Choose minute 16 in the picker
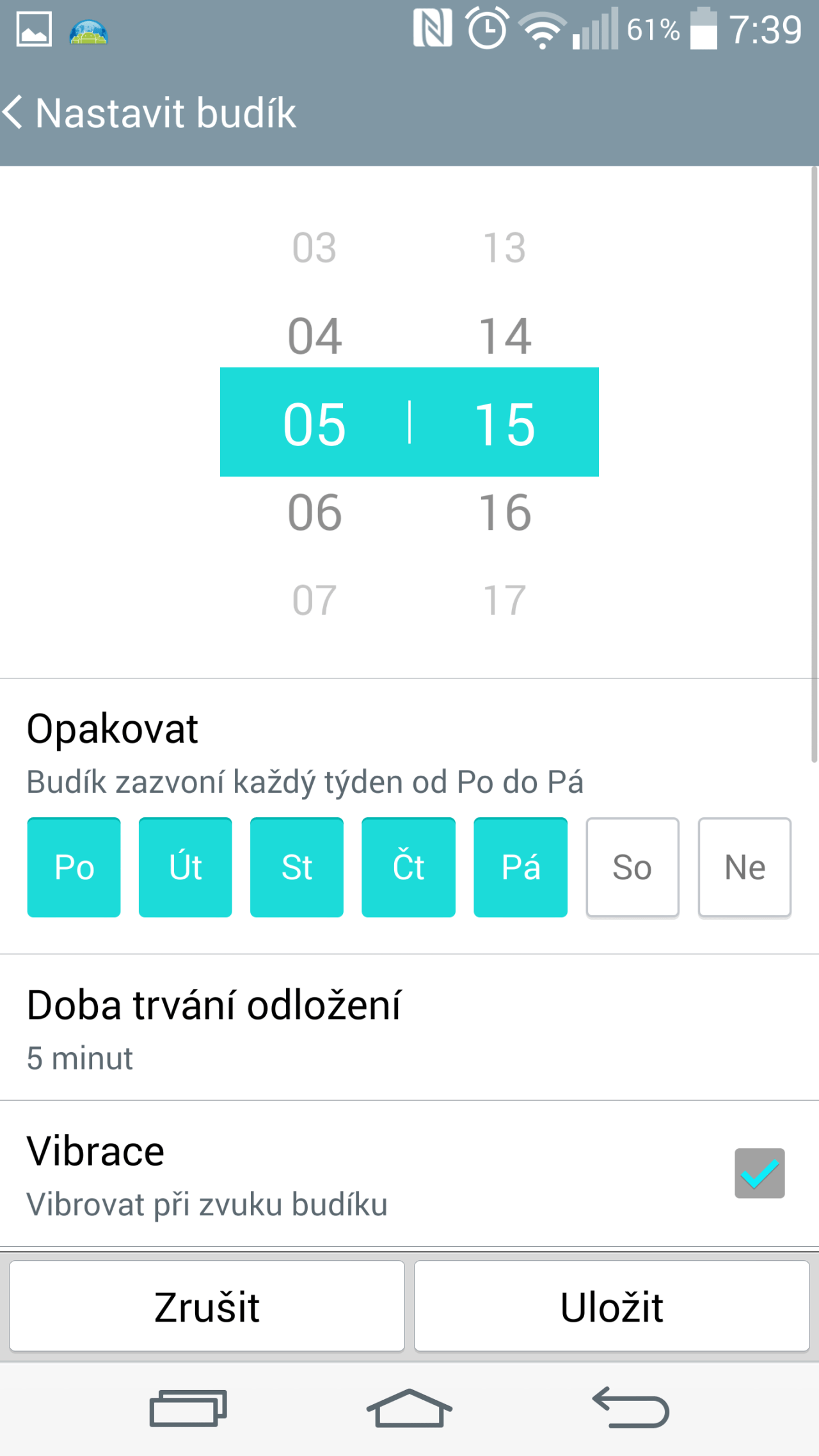Viewport: 819px width, 1456px height. 505,513
